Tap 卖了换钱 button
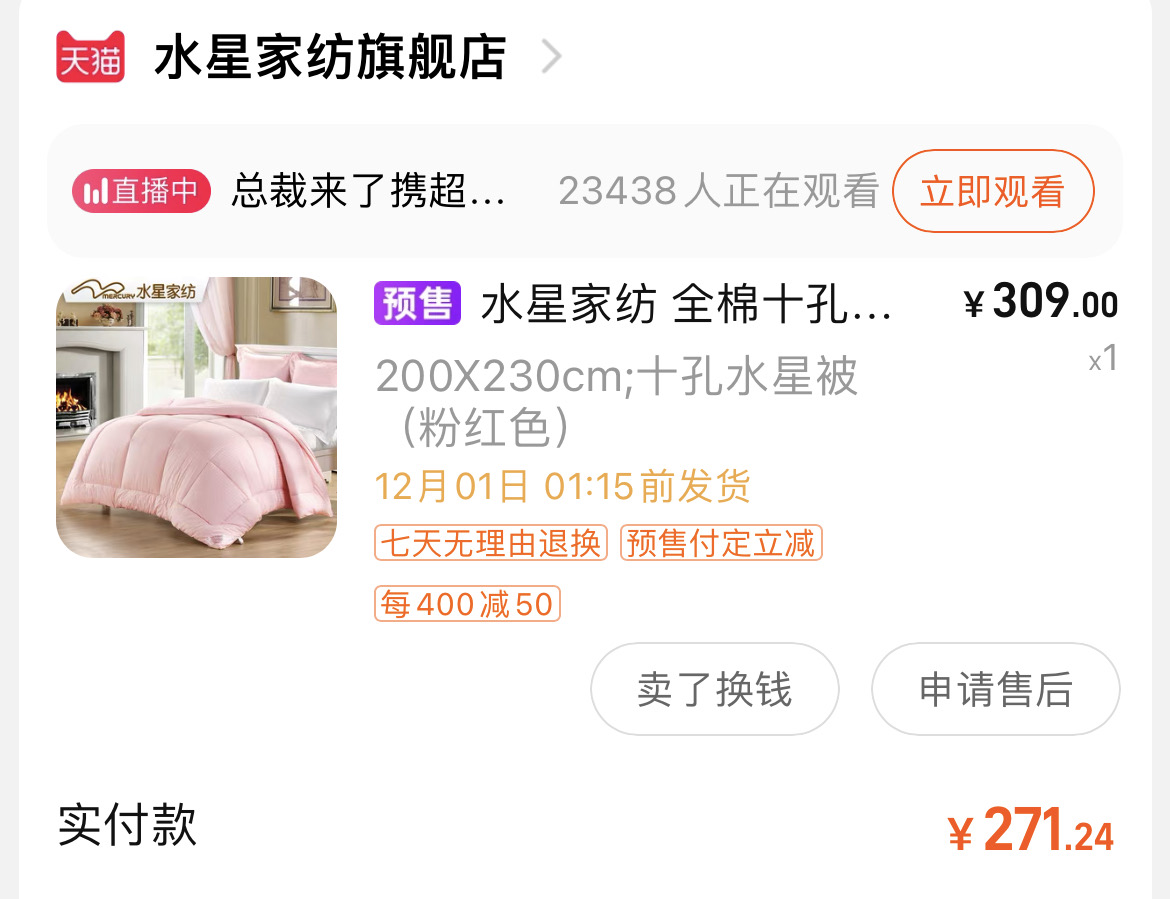Viewport: 1170px width, 899px height. click(714, 689)
